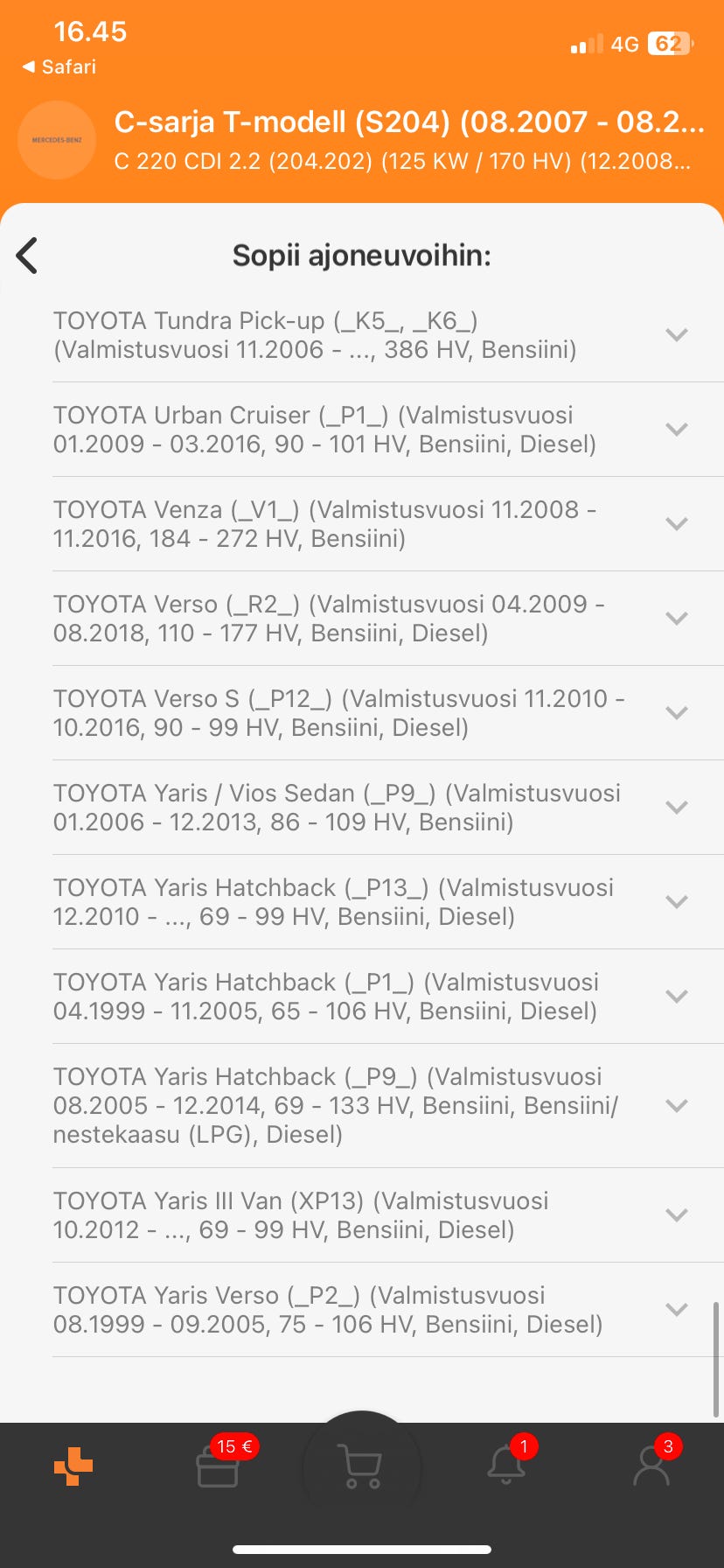Open the shopping cart
The width and height of the screenshot is (724, 1568).
(362, 1466)
